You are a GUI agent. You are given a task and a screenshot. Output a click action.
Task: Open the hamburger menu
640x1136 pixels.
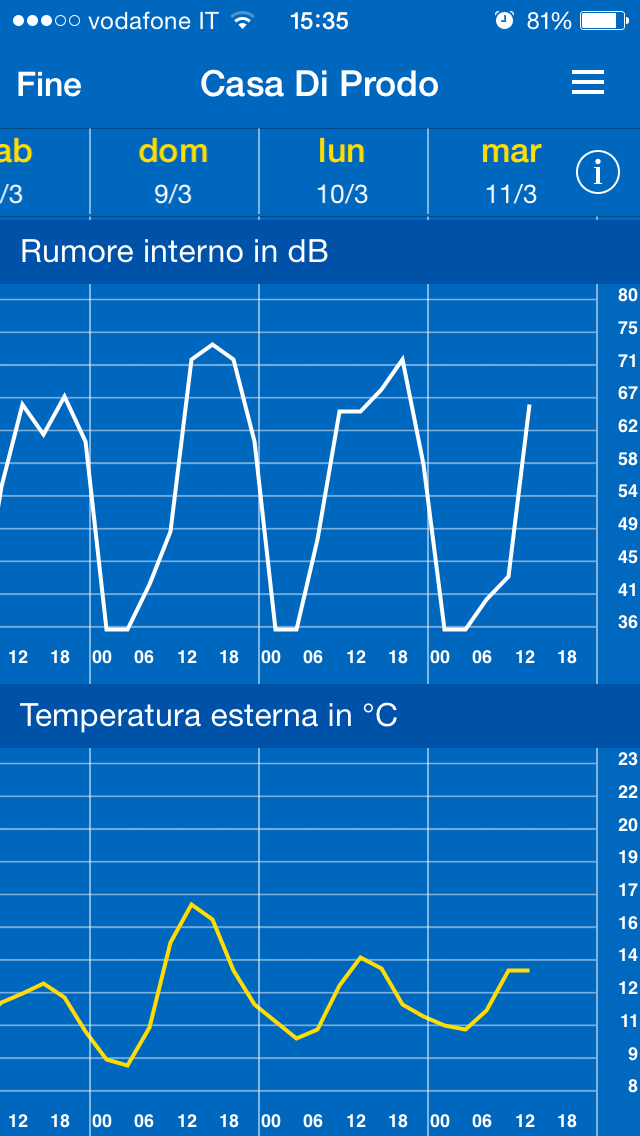[x=588, y=84]
